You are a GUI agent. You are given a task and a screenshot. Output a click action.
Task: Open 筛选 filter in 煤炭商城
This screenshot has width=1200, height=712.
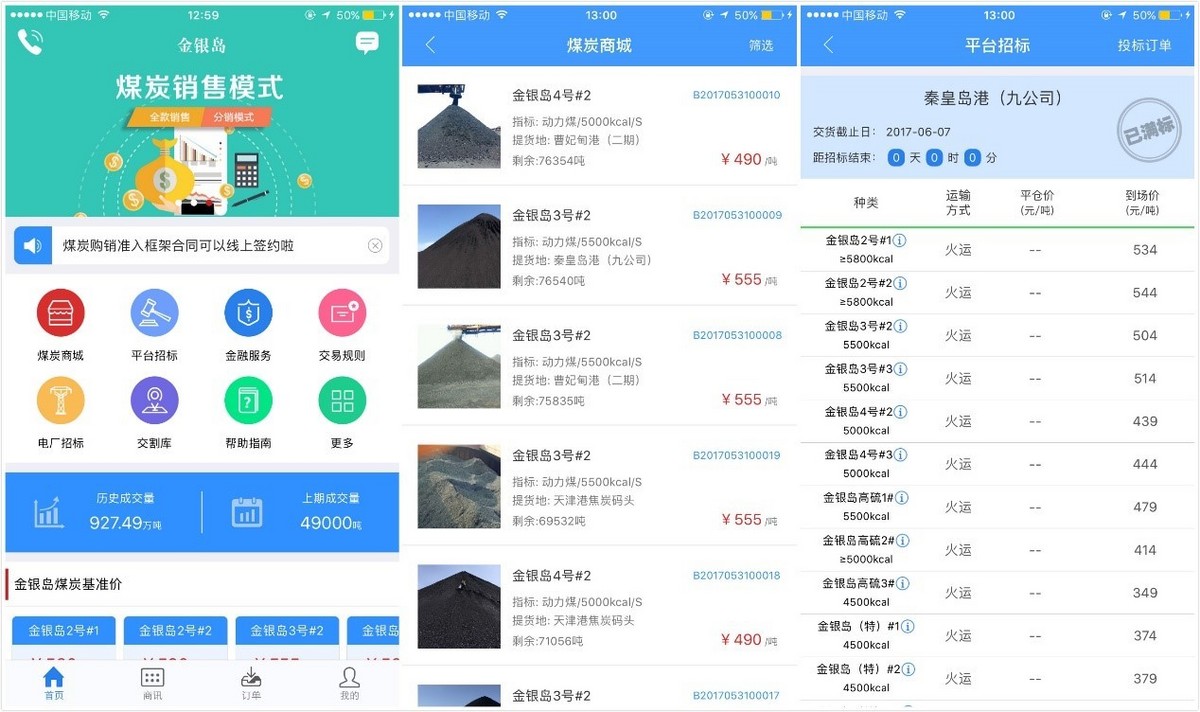point(761,46)
